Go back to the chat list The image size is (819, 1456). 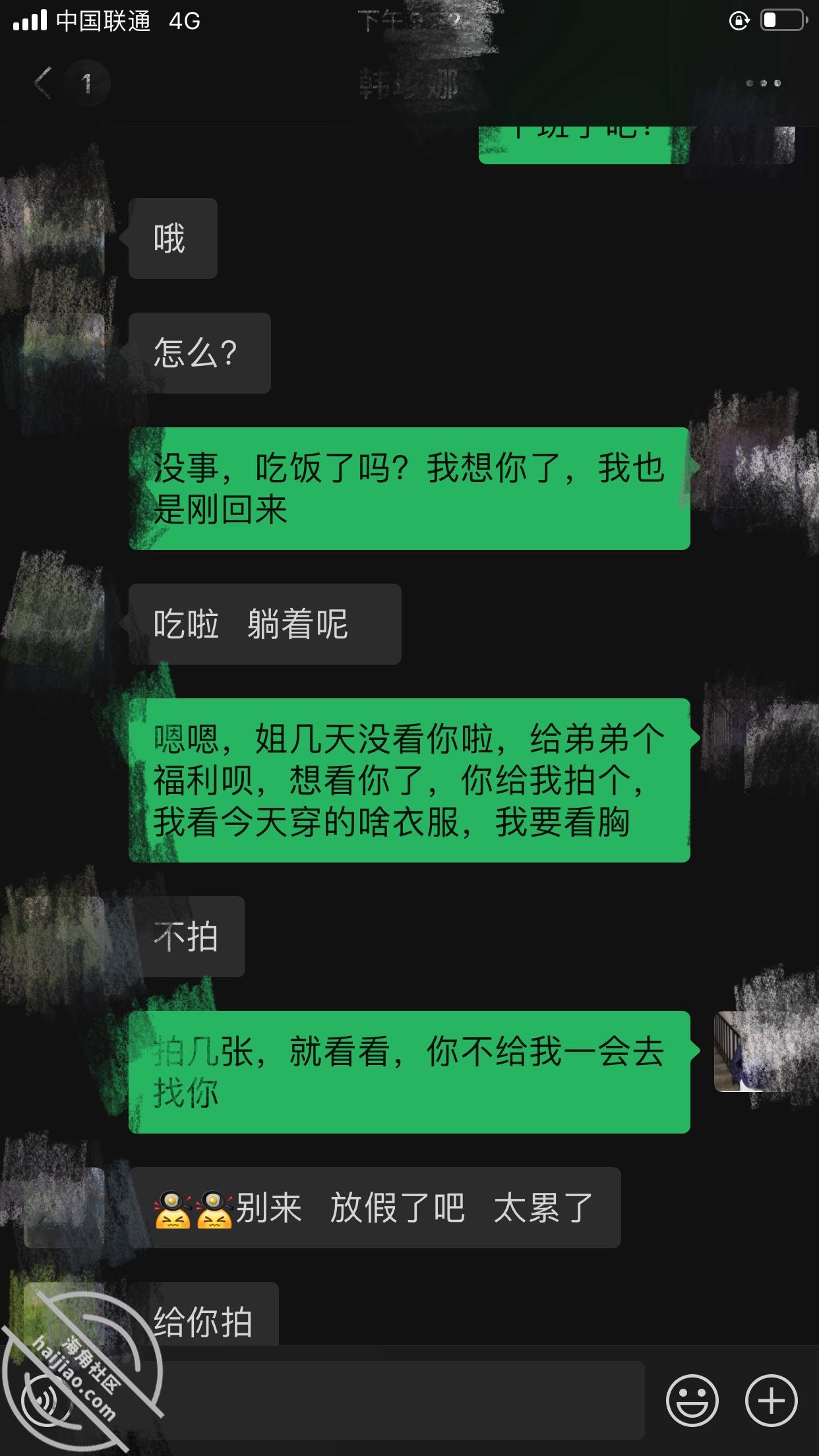click(x=44, y=83)
